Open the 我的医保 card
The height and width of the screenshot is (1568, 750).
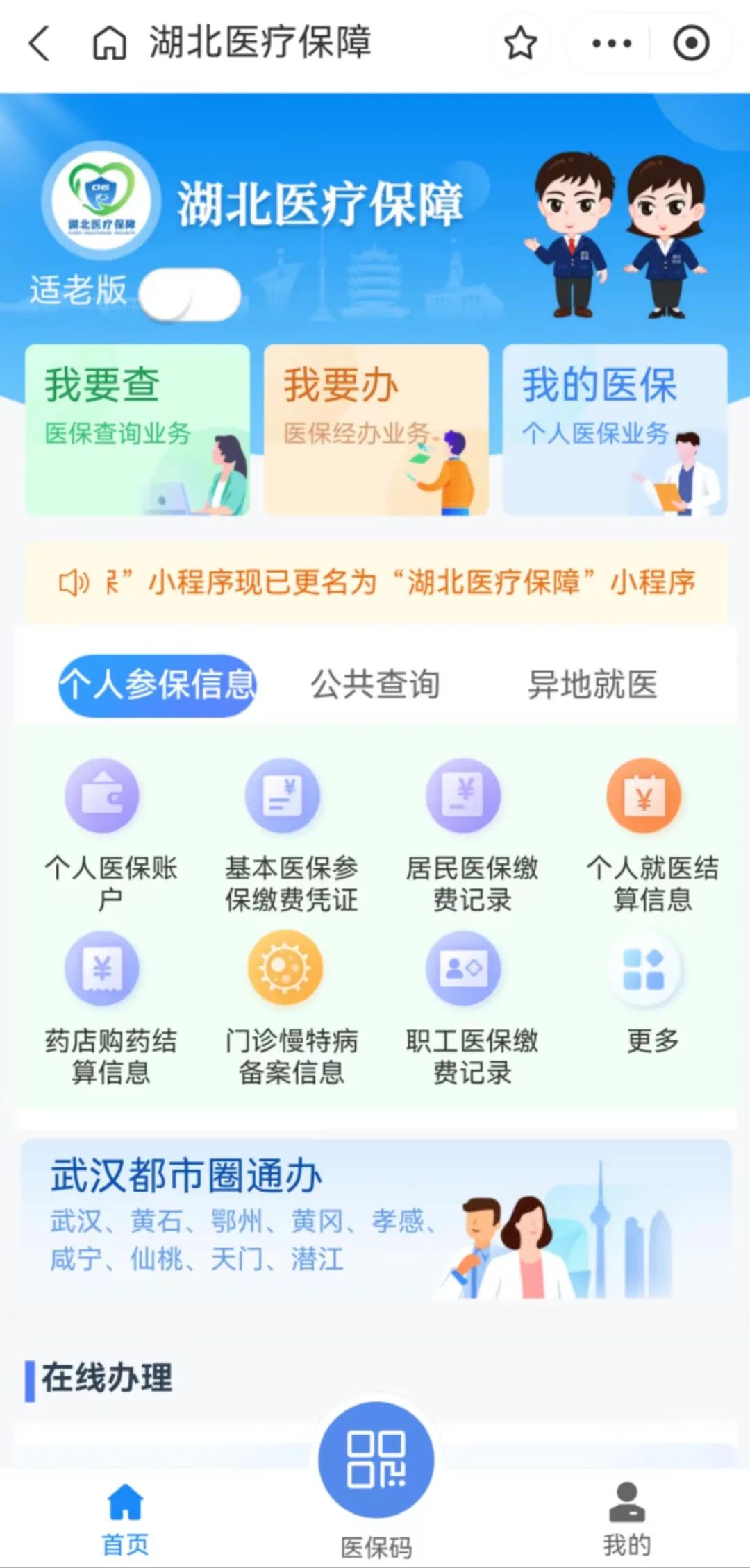click(x=615, y=430)
